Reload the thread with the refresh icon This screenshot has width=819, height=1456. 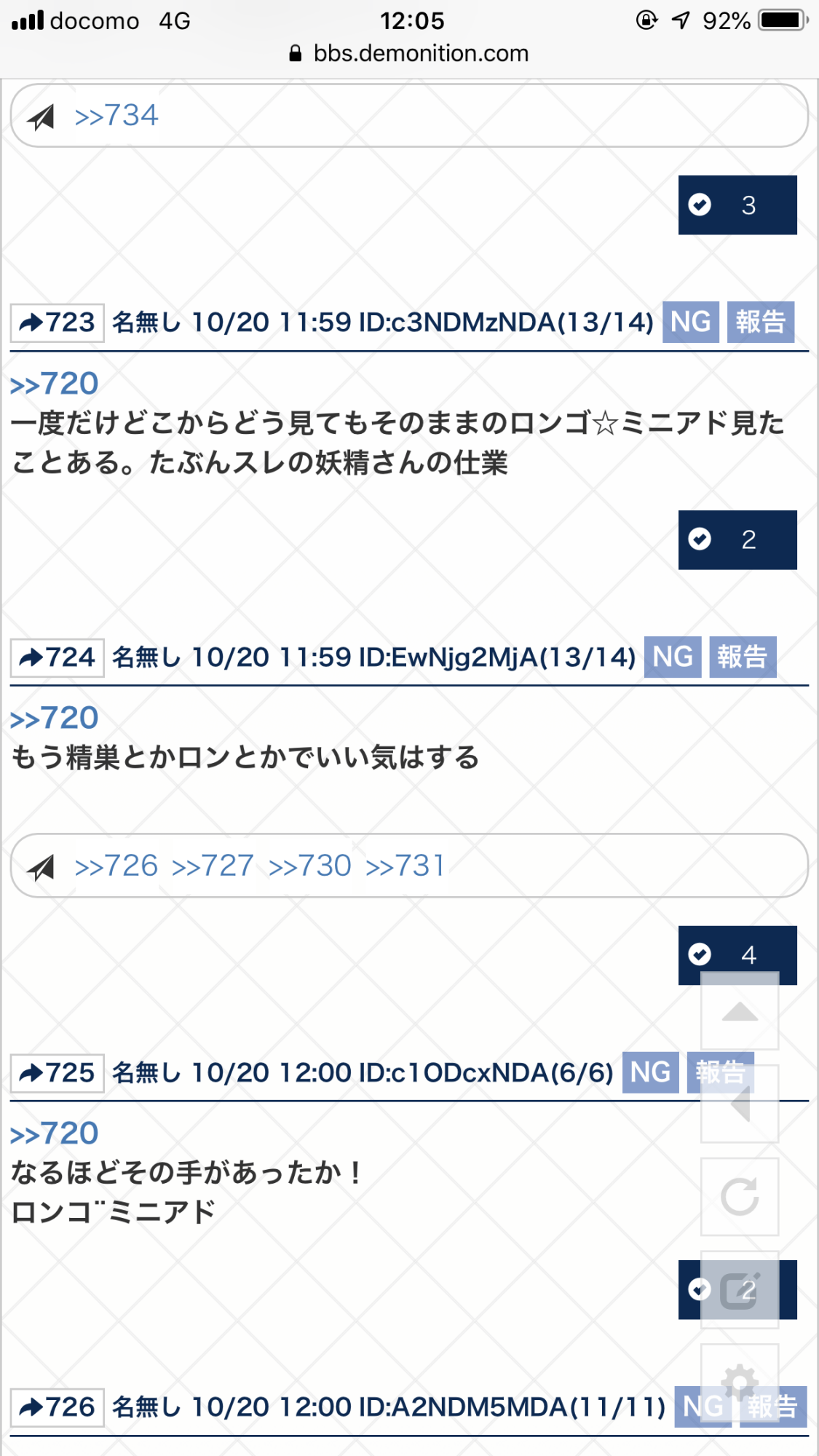(x=740, y=1197)
